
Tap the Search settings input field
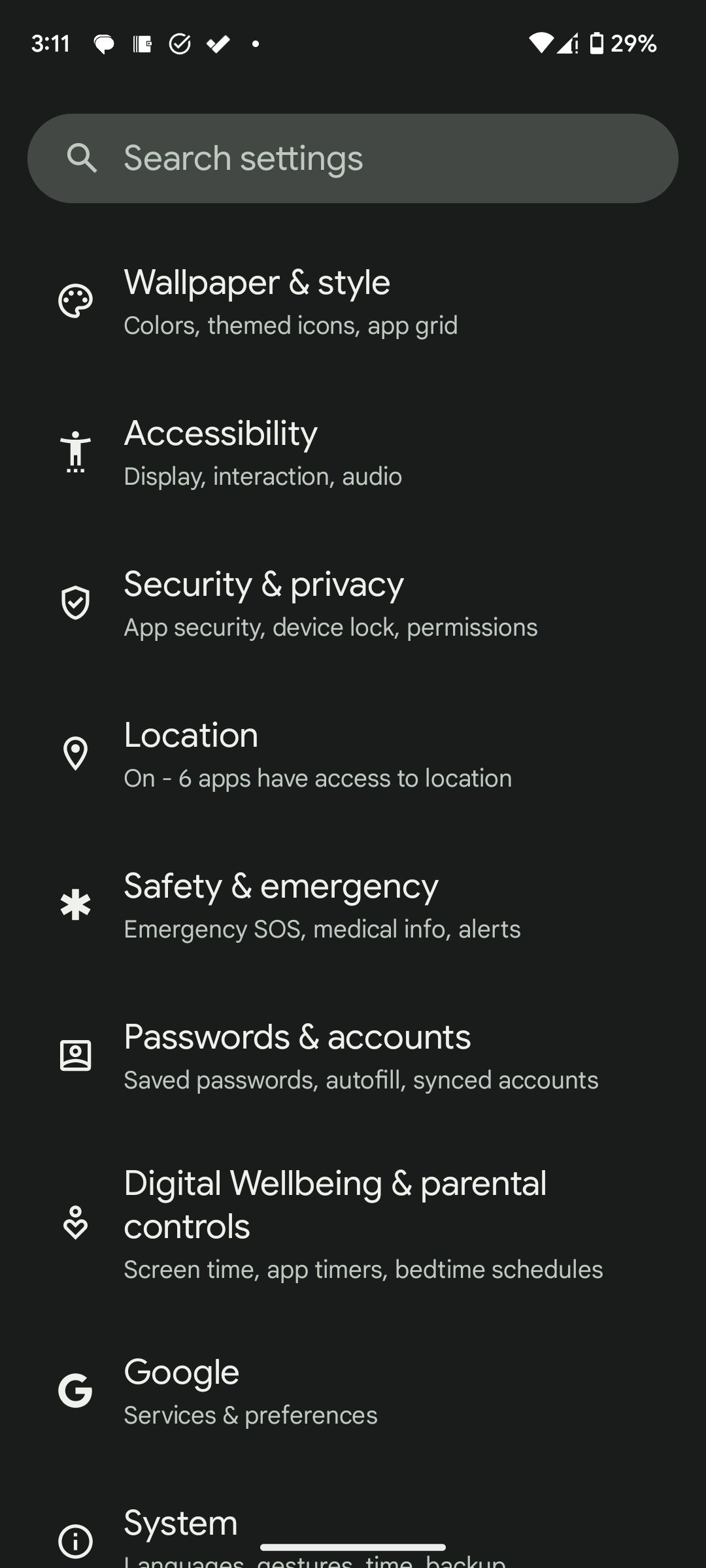coord(353,157)
